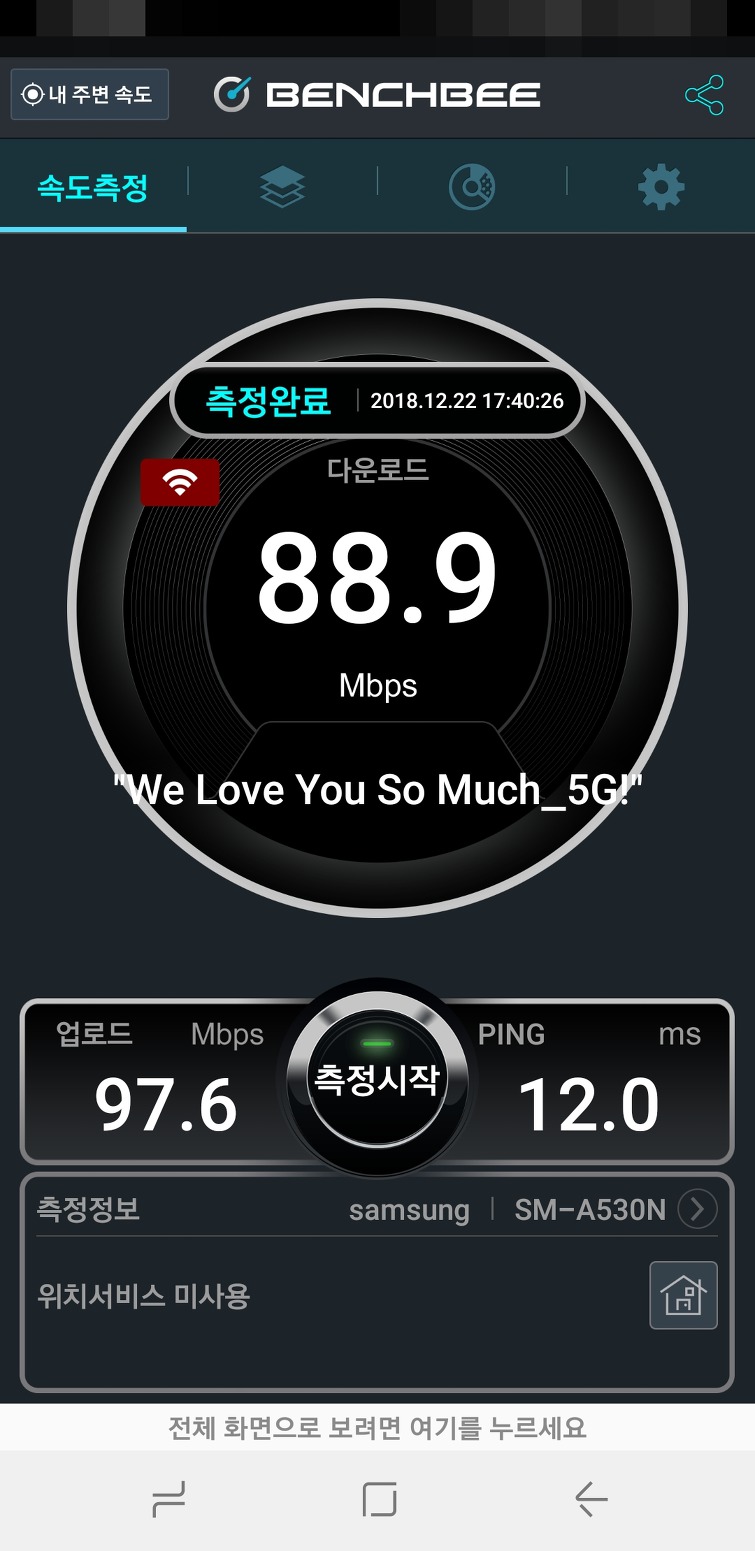Screen dimensions: 755x1551
Task: Expand device info chevron next to SM-A530N
Action: coord(697,1210)
